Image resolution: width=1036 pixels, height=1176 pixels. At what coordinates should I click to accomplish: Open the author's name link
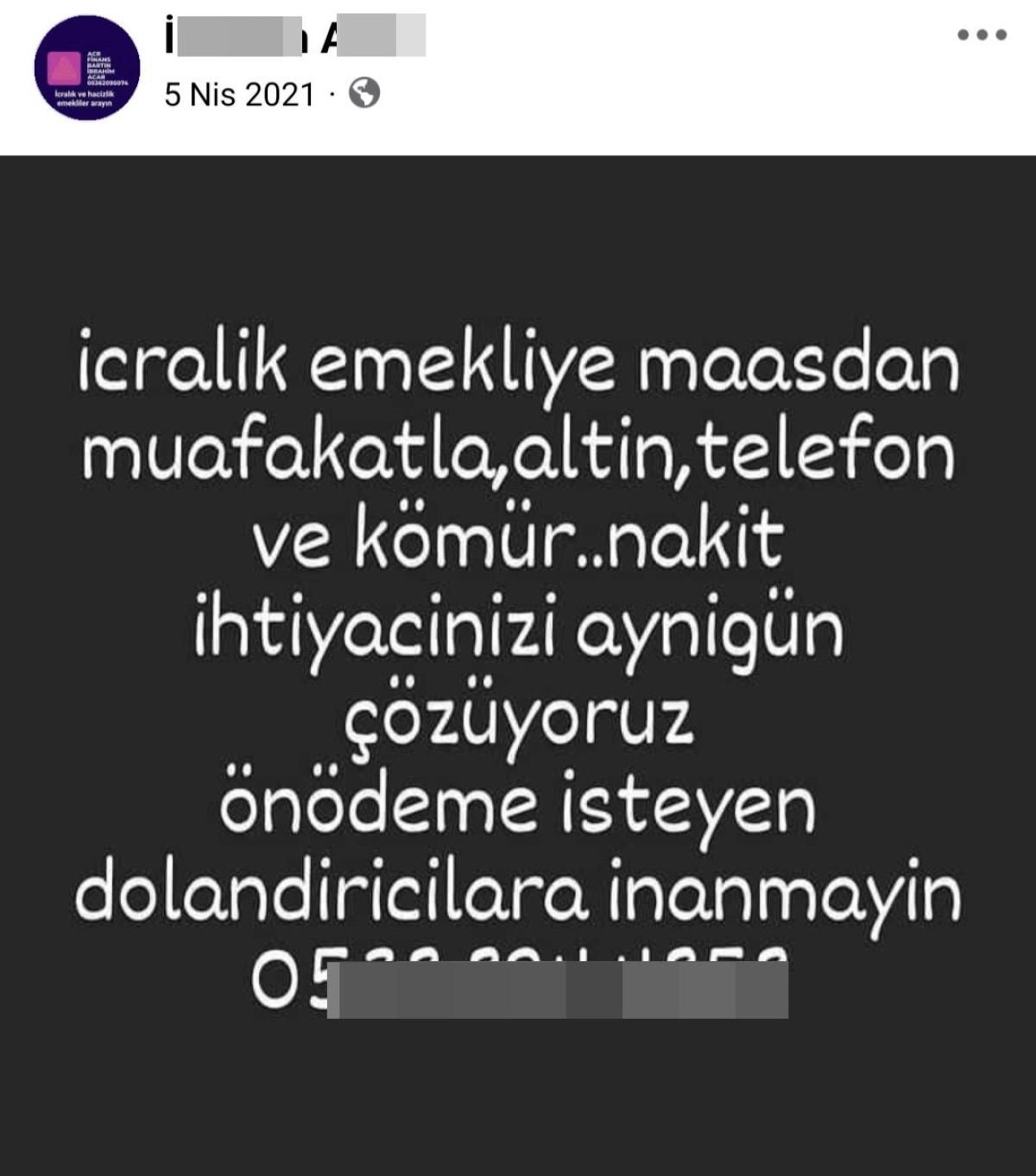(x=294, y=36)
